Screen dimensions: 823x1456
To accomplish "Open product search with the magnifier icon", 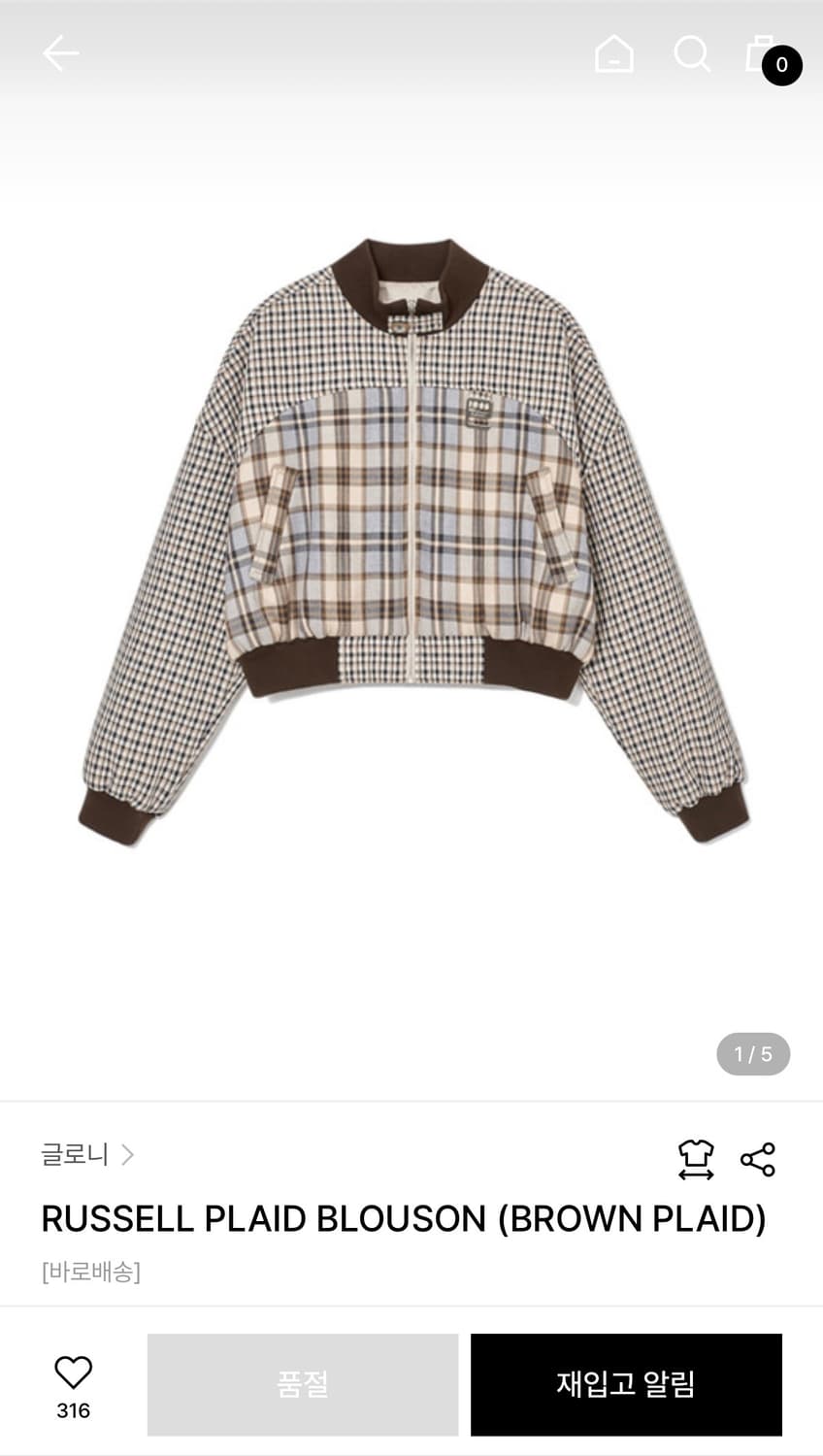I will point(693,55).
